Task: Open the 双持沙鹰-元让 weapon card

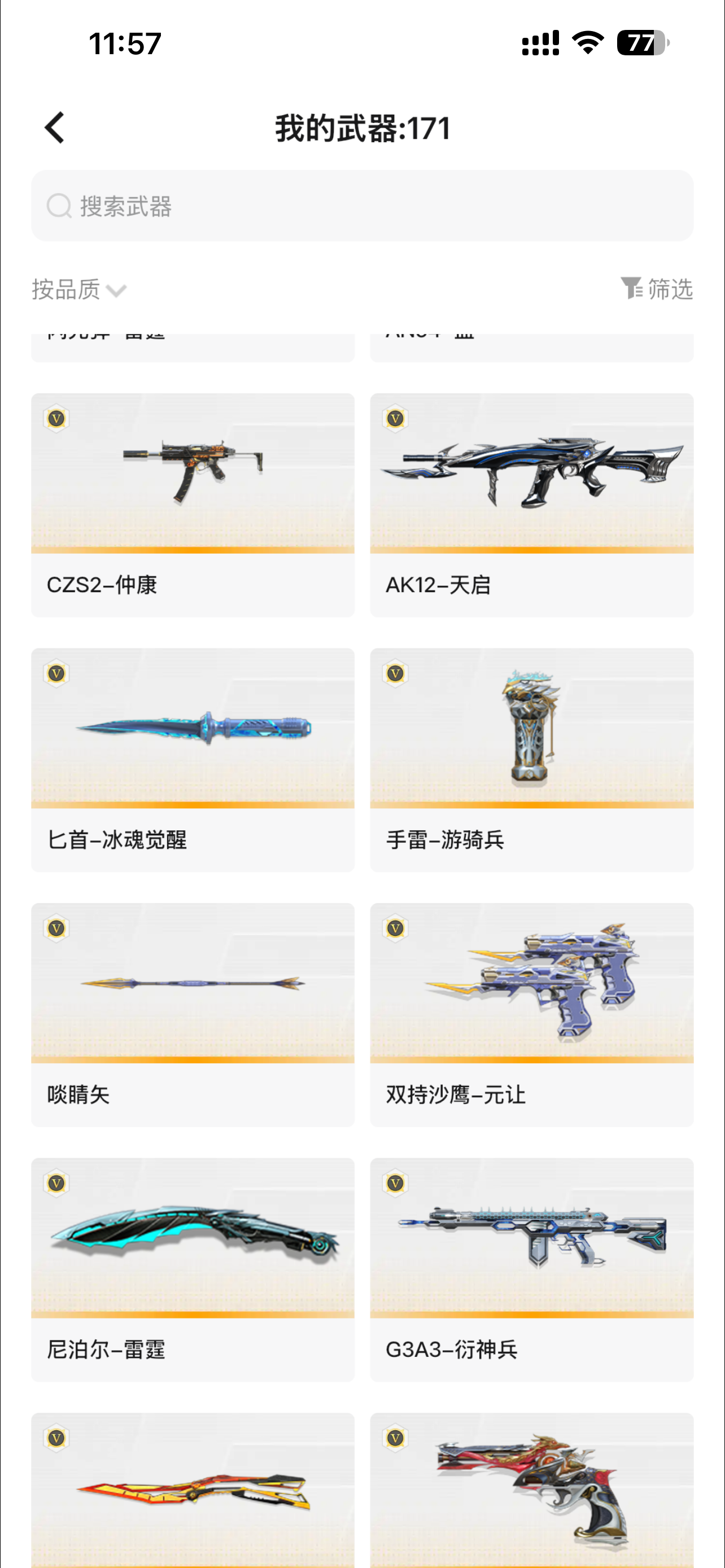Action: tap(531, 1015)
